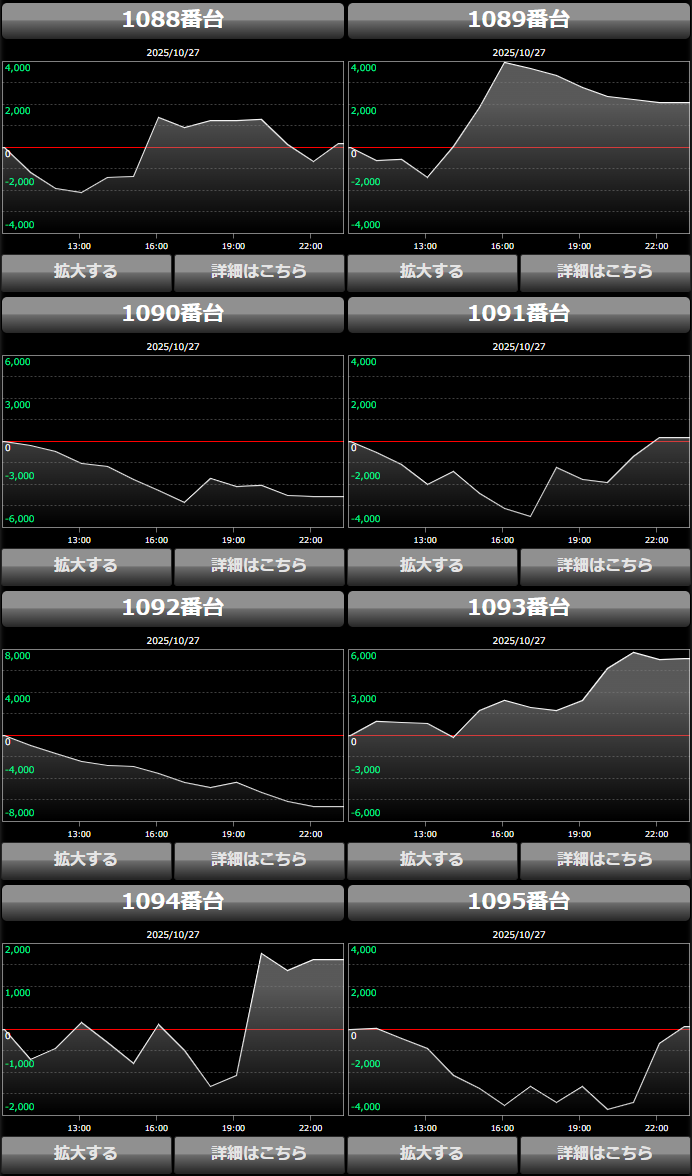Enlarge the graph for 1095番台
Screen dimensions: 692x1176
[432, 1153]
